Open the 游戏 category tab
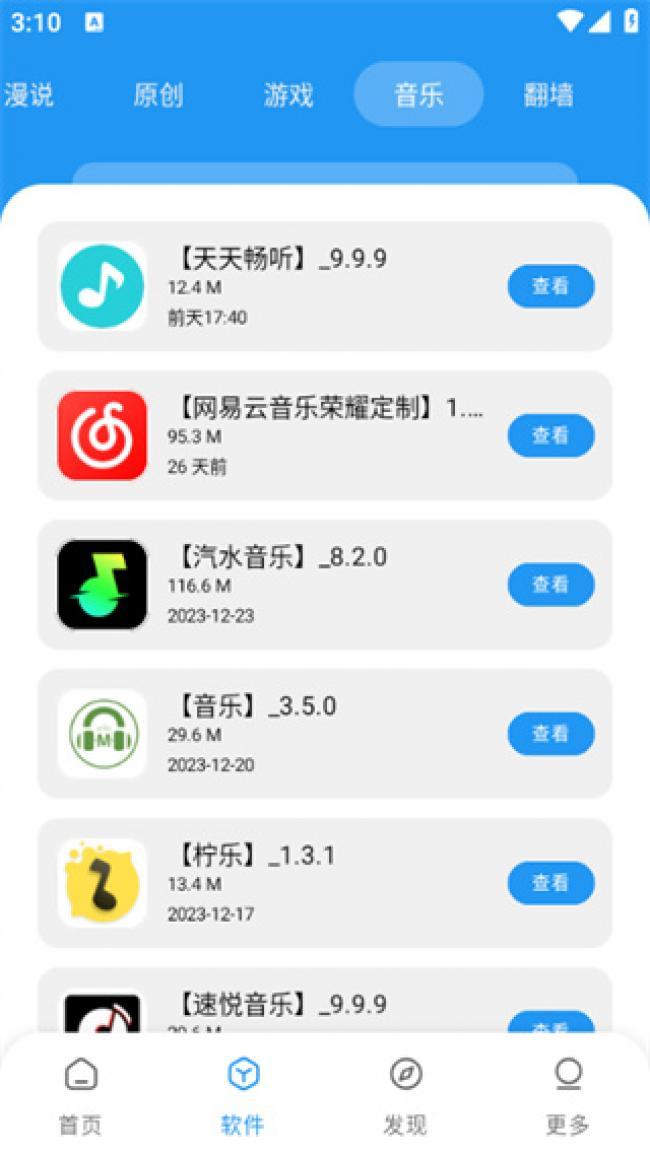The image size is (650, 1155). [x=288, y=95]
